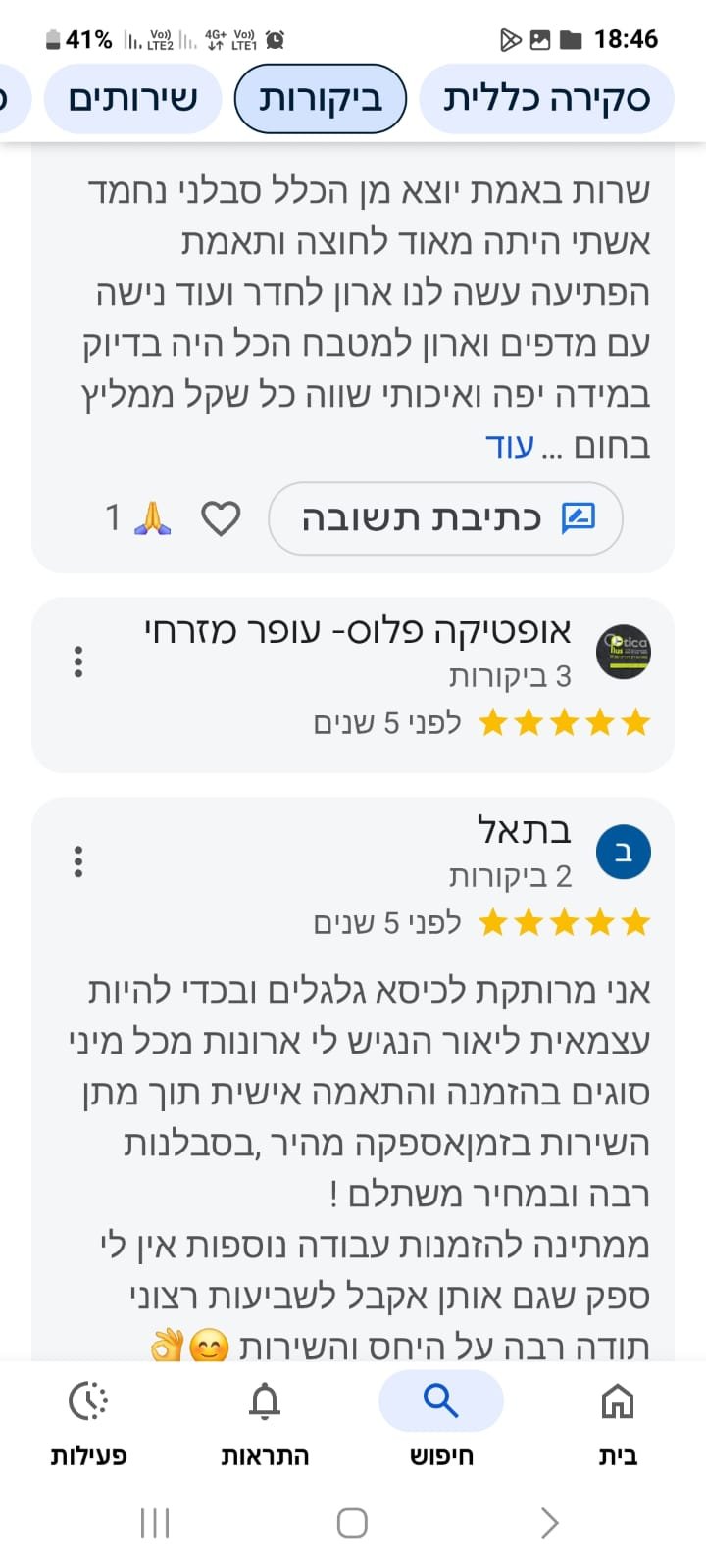Select the ביקורות tab
This screenshot has height=1568, width=706.
pos(320,99)
